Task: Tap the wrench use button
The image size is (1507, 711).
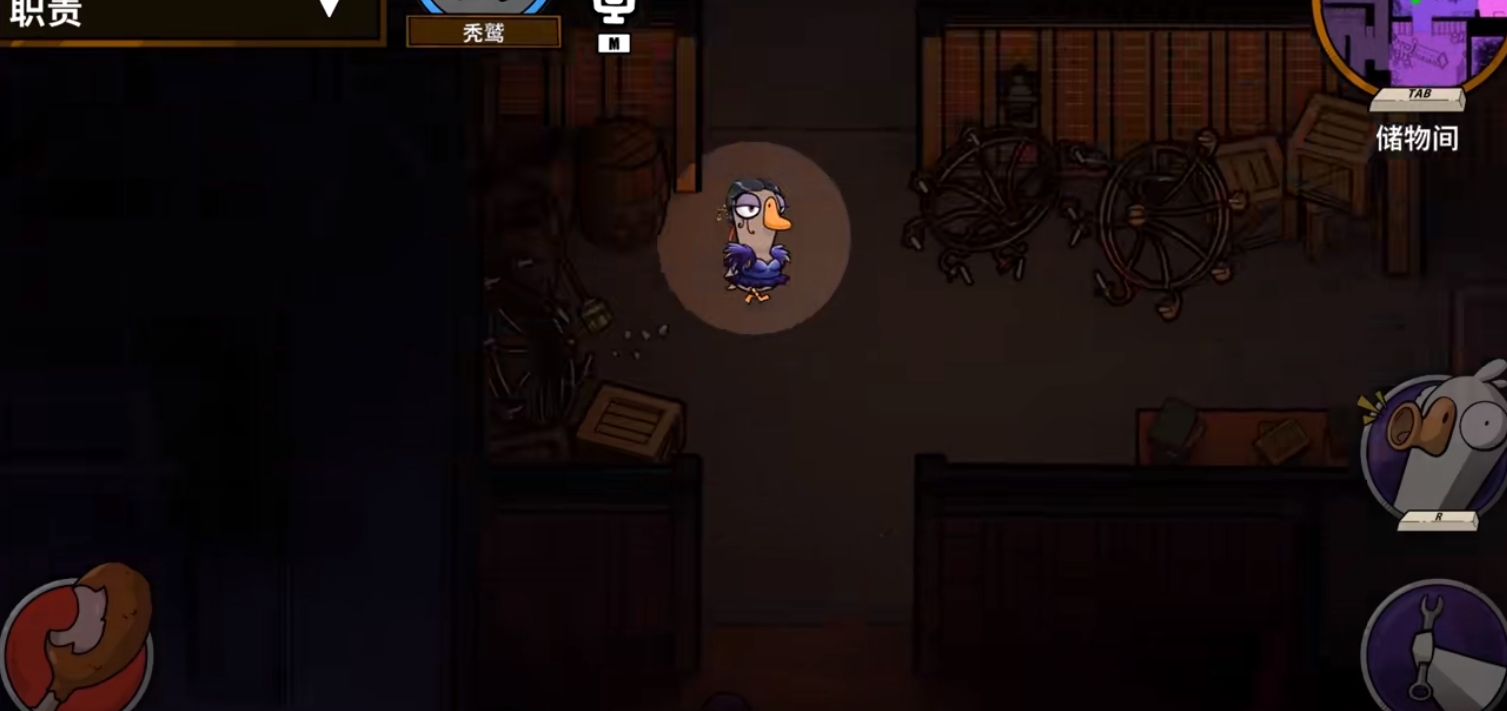Action: [1435, 647]
